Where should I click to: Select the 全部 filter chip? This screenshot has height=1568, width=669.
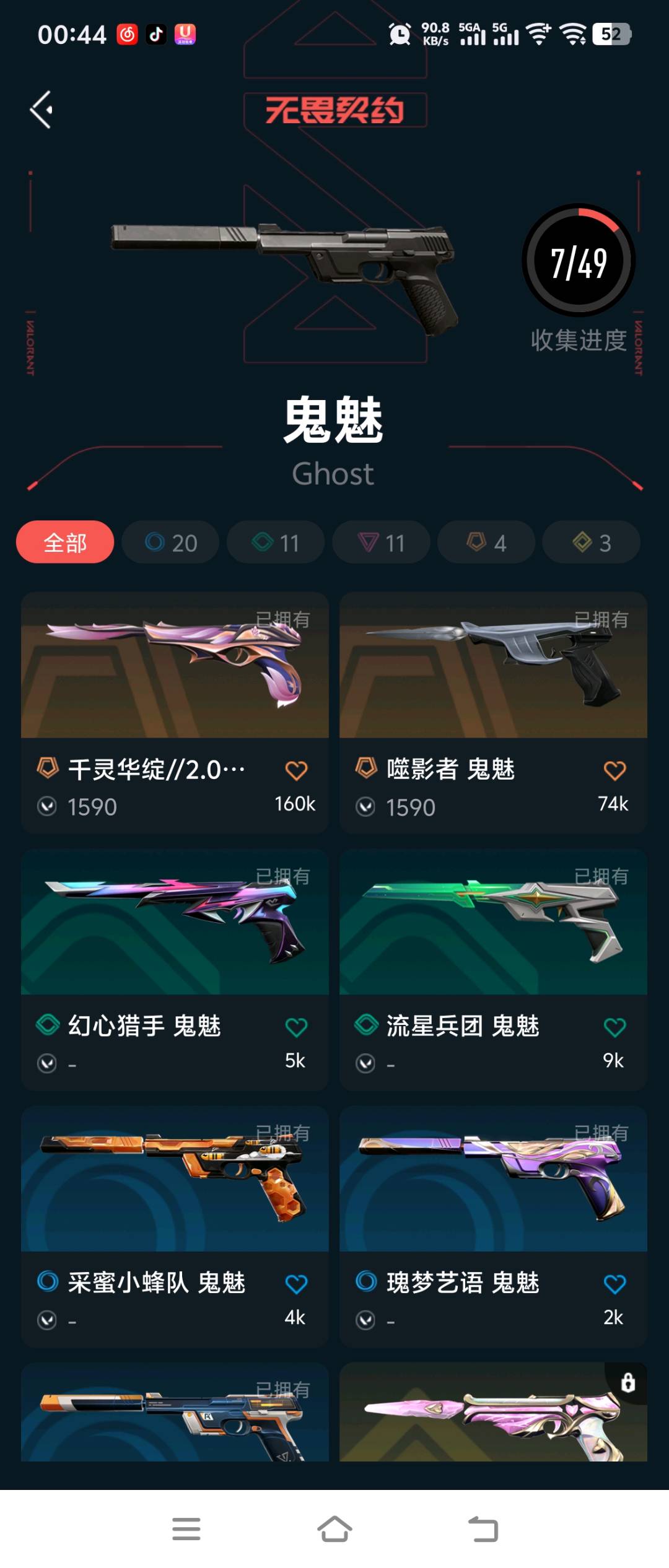[65, 542]
